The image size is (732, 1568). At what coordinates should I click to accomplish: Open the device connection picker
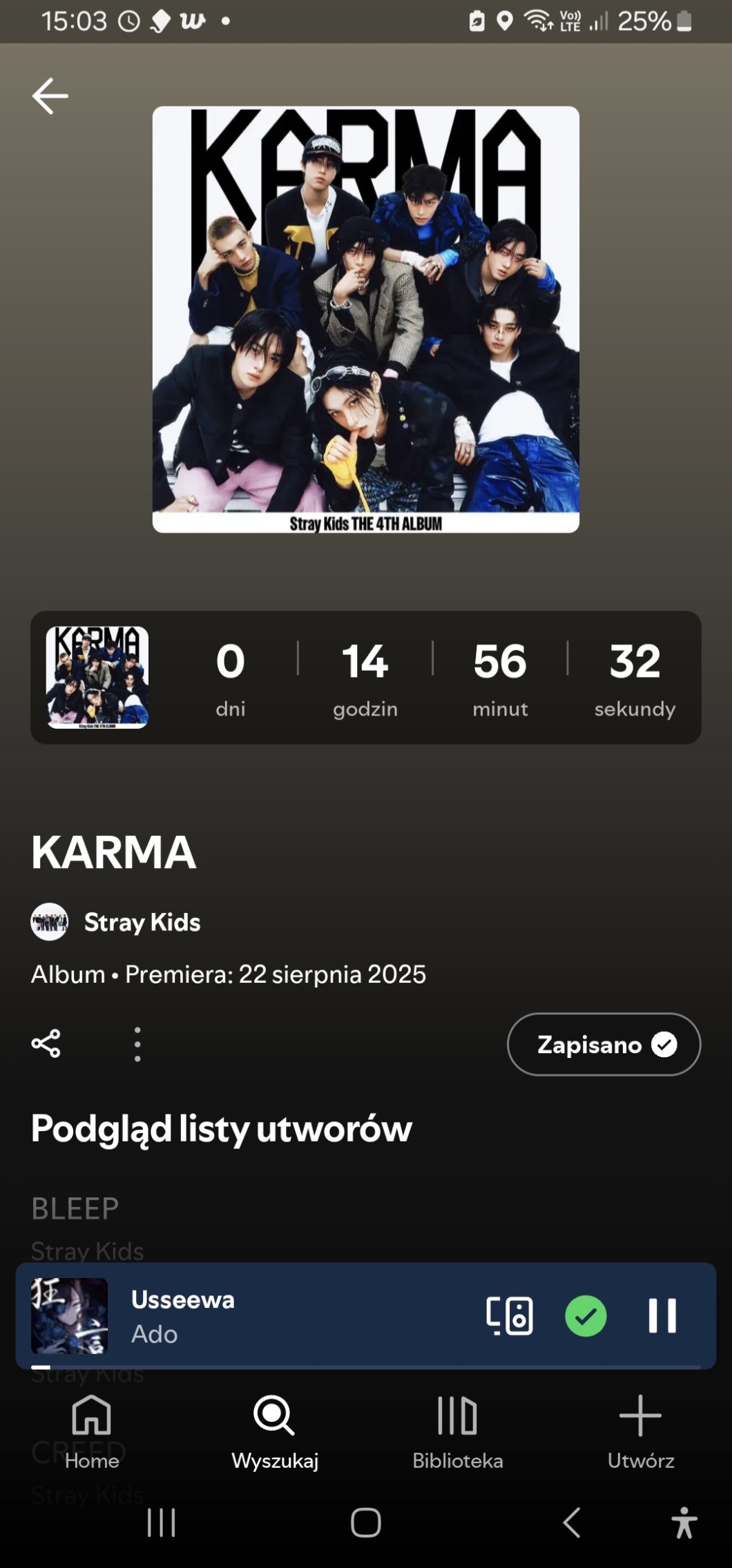[x=510, y=1315]
